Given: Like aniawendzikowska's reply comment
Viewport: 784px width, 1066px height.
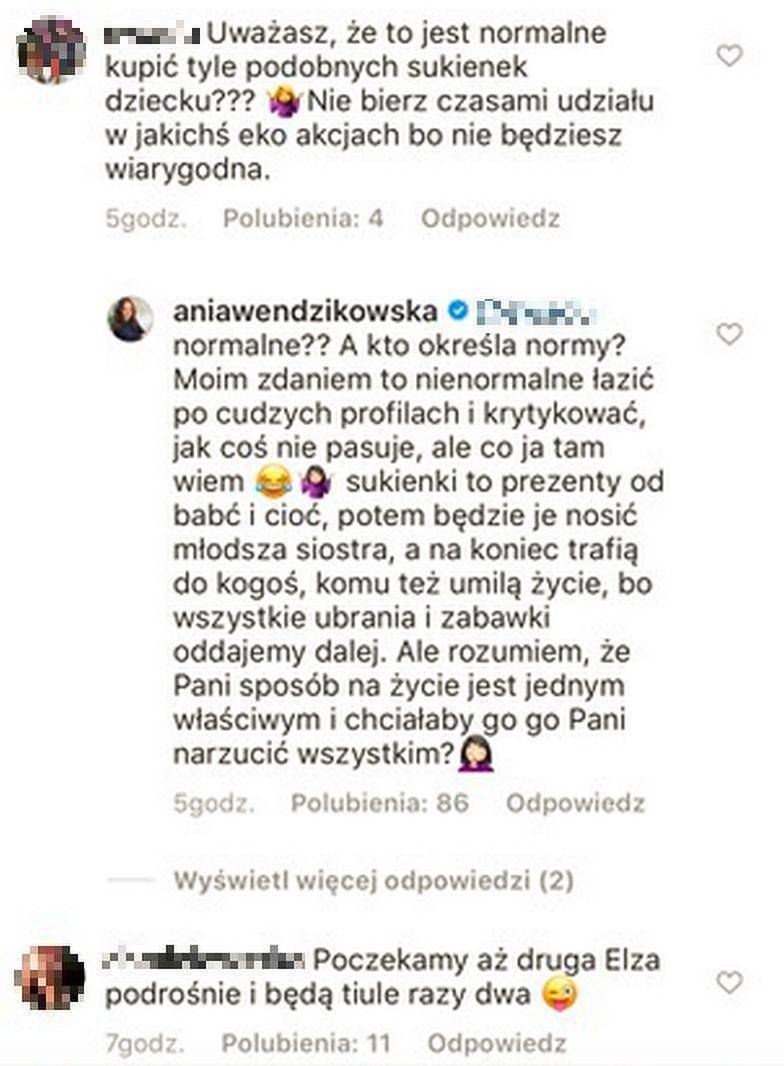Looking at the screenshot, I should click(x=730, y=334).
